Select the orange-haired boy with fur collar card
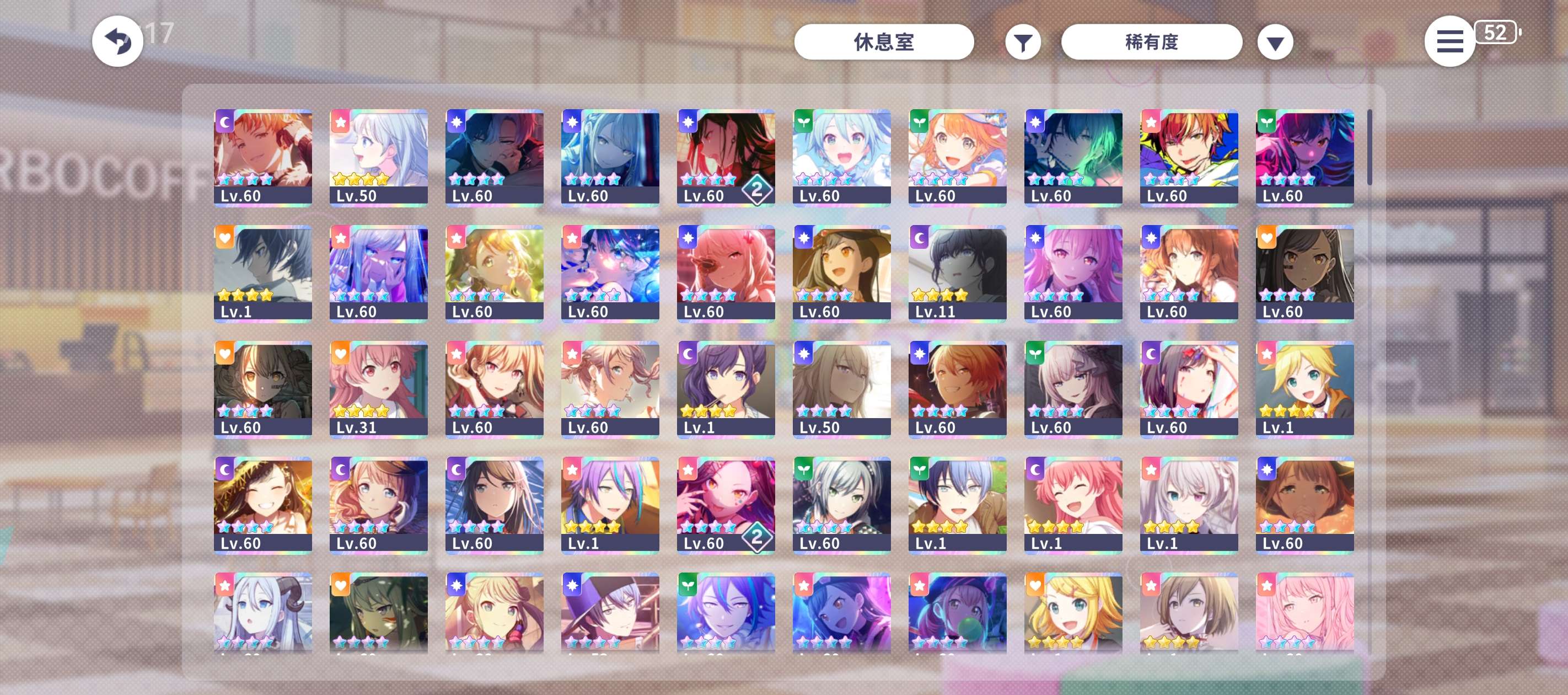This screenshot has height=695, width=1568. (x=262, y=157)
